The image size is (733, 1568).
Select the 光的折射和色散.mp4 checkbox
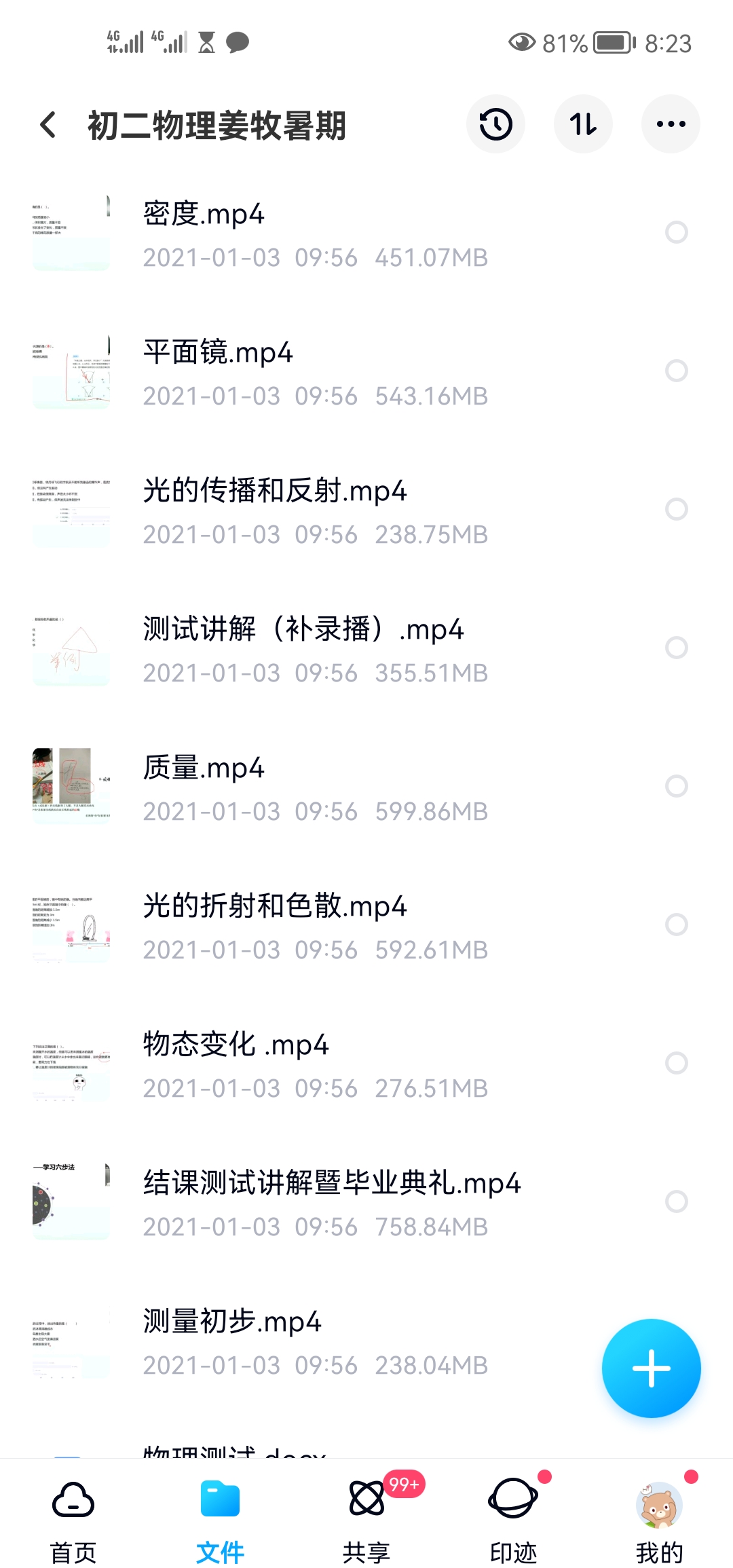coord(676,925)
